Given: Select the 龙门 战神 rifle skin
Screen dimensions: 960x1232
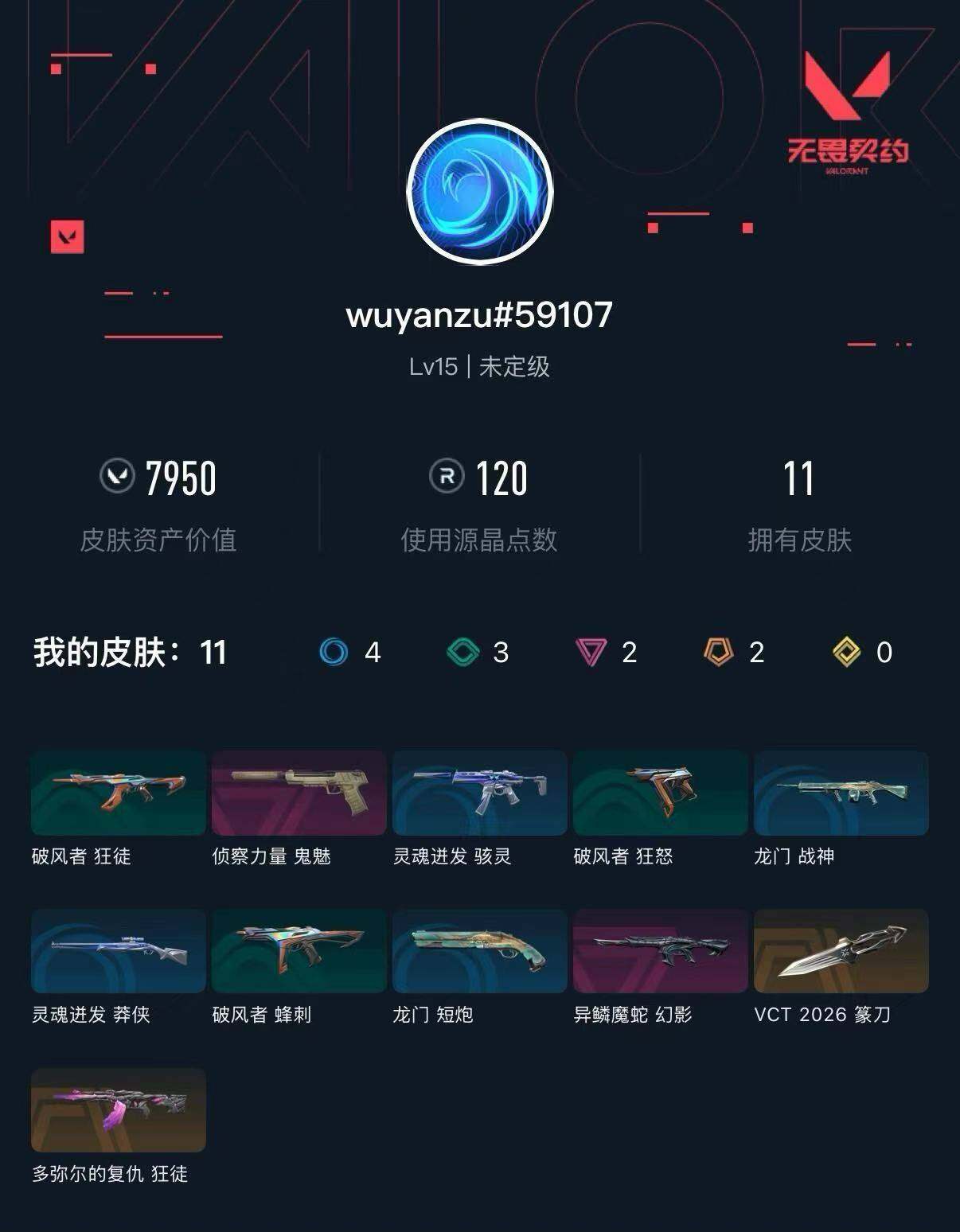Looking at the screenshot, I should coord(841,793).
